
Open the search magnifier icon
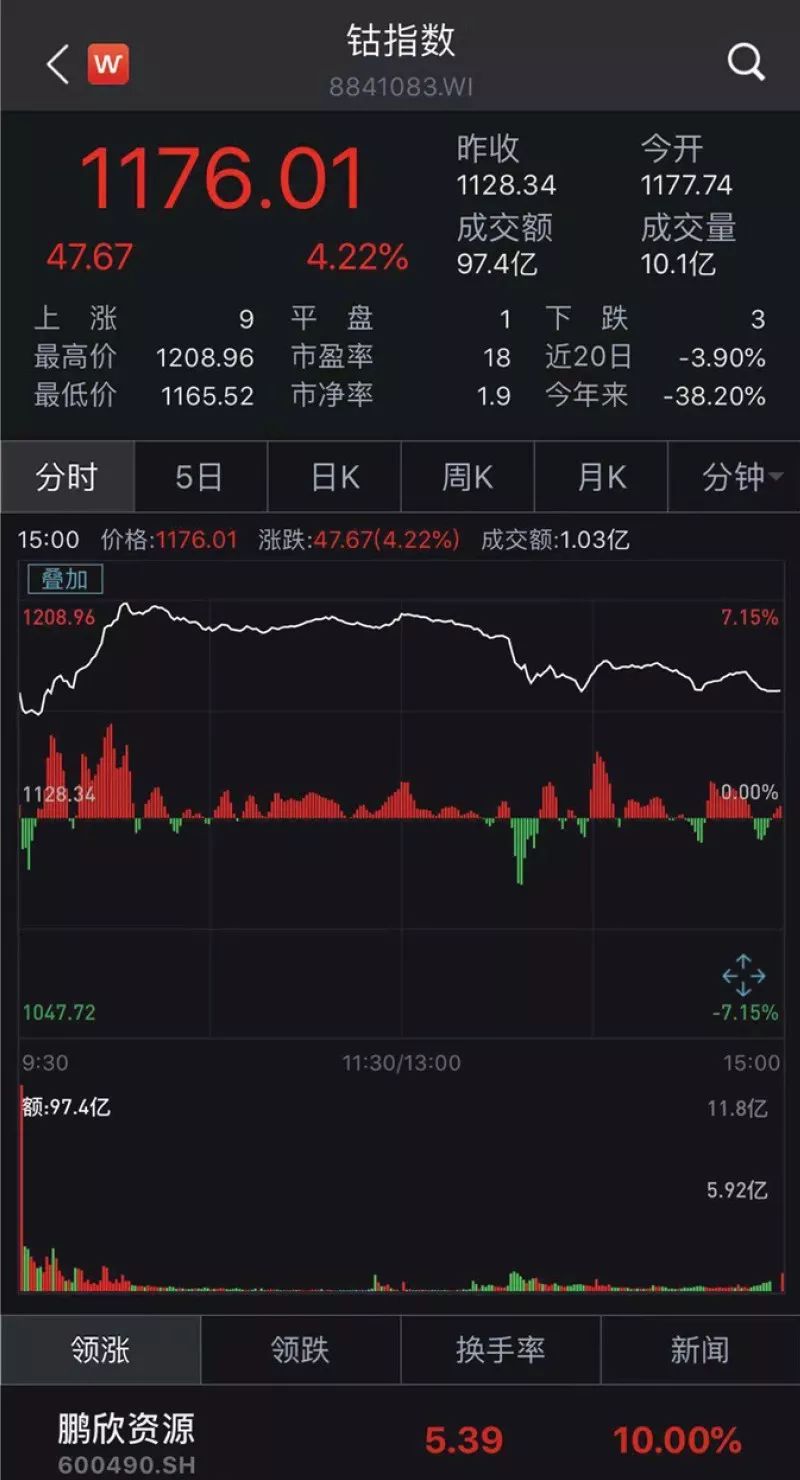(746, 63)
